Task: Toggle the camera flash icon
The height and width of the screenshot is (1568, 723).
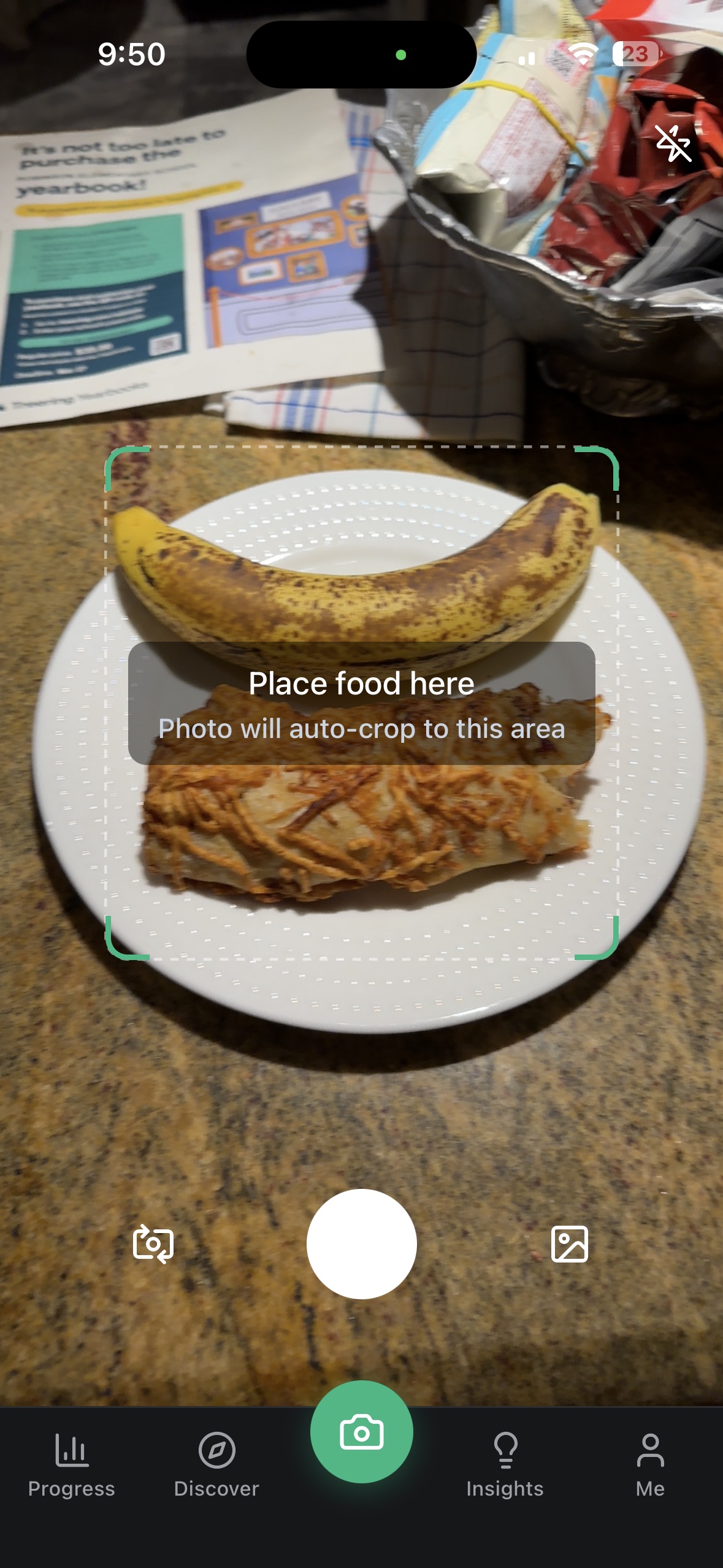Action: pyautogui.click(x=673, y=144)
